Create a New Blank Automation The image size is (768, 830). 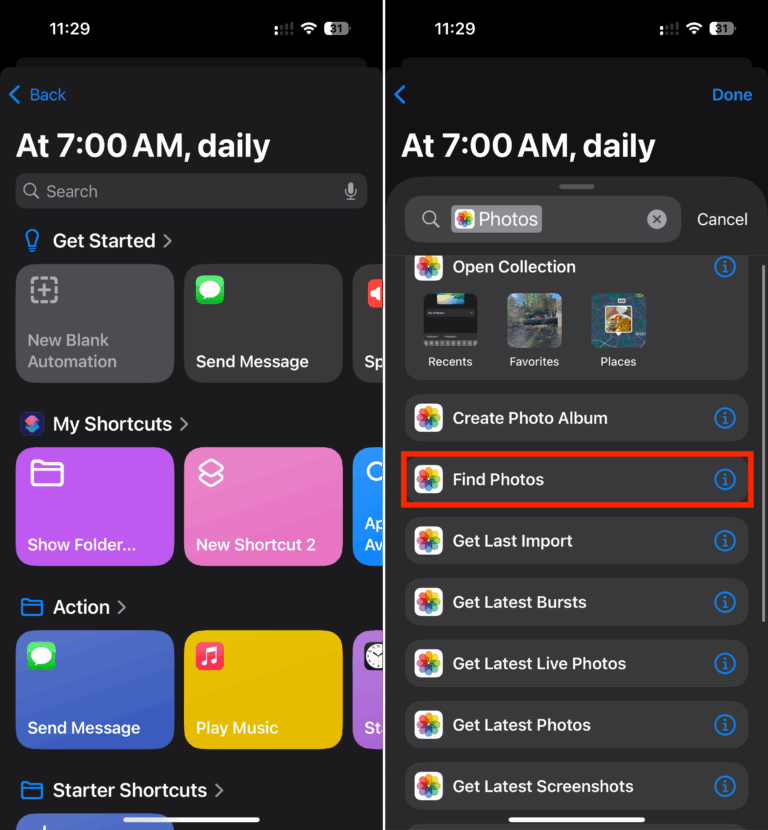[x=95, y=323]
